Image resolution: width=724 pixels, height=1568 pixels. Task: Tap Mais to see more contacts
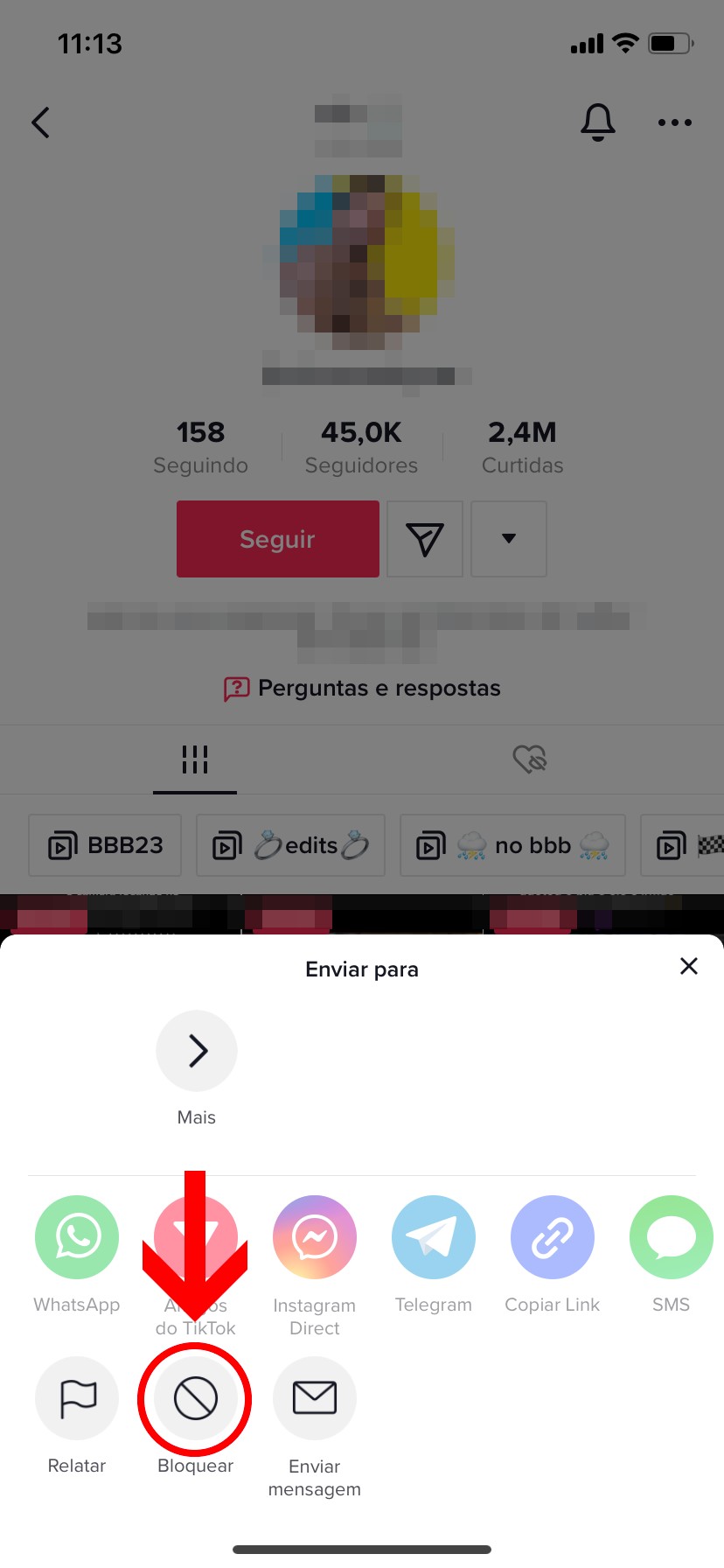pos(196,1051)
